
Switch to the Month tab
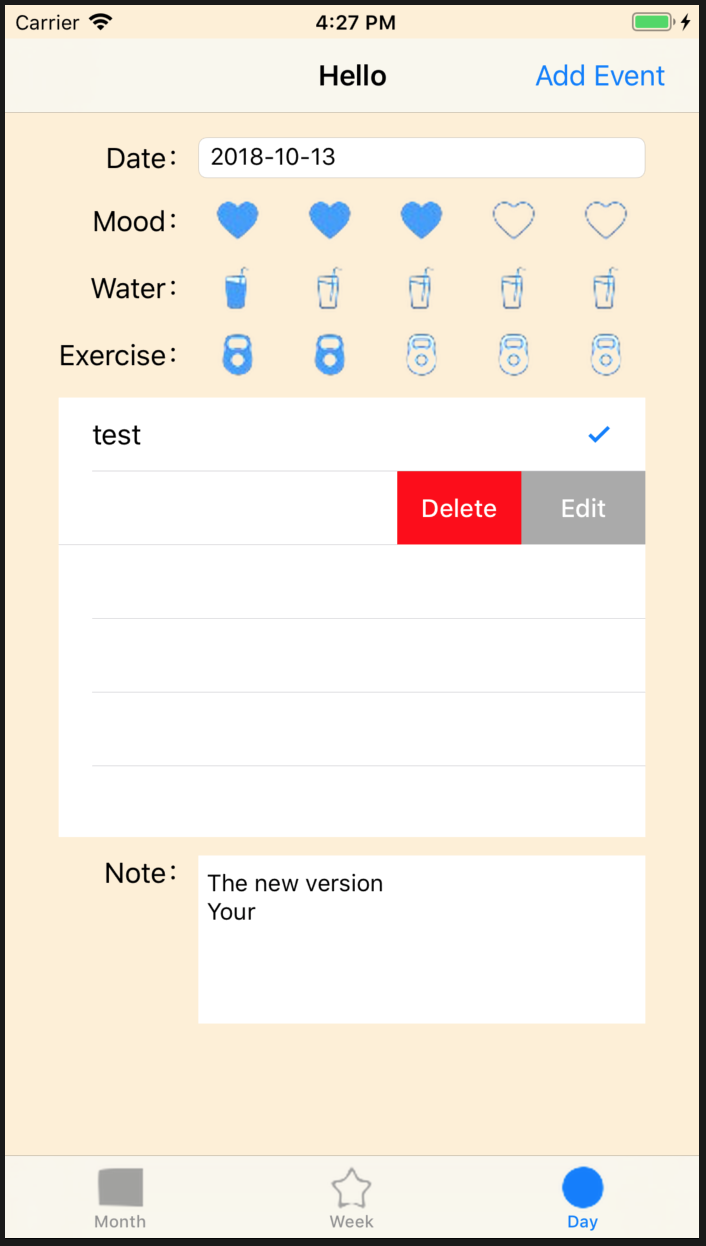point(120,1198)
